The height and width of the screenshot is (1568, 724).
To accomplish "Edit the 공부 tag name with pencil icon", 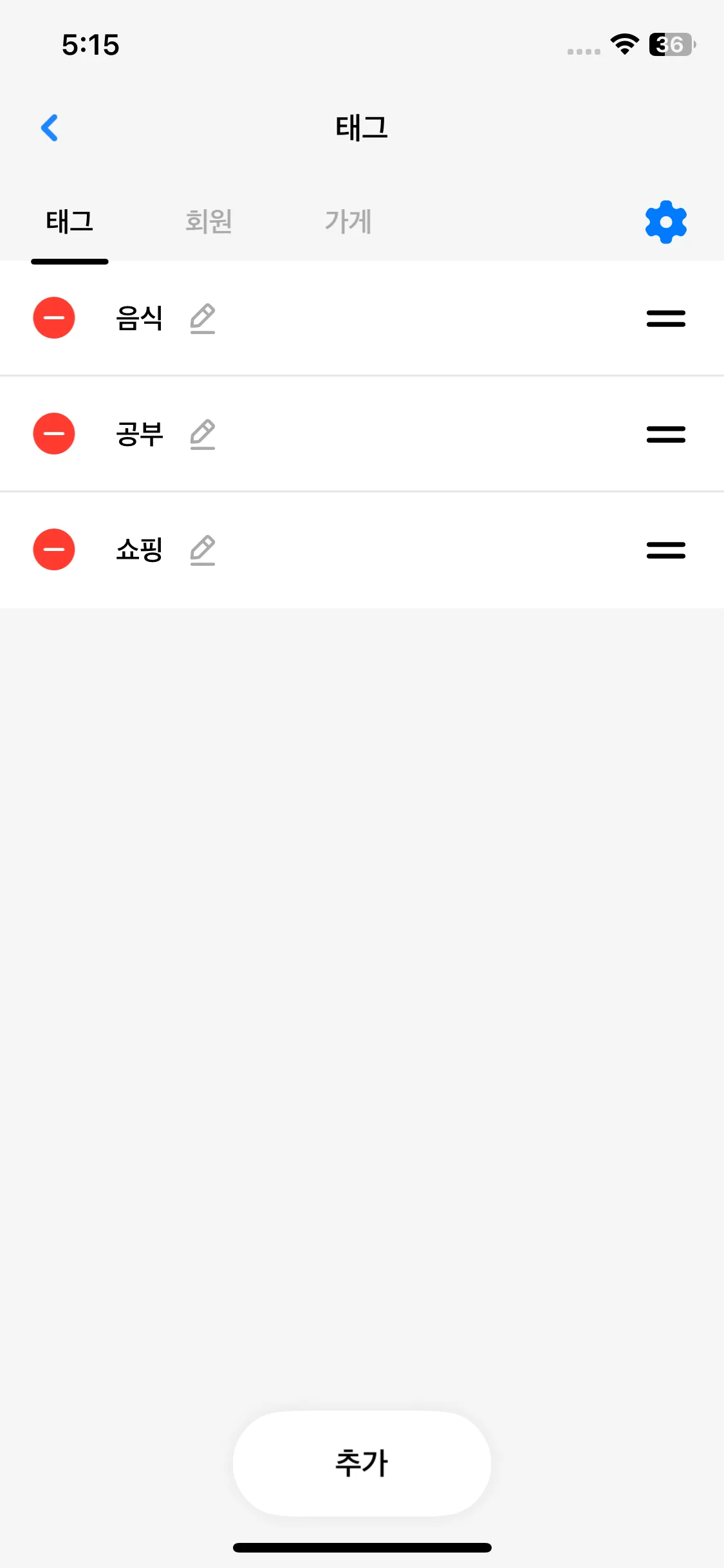I will (x=202, y=433).
